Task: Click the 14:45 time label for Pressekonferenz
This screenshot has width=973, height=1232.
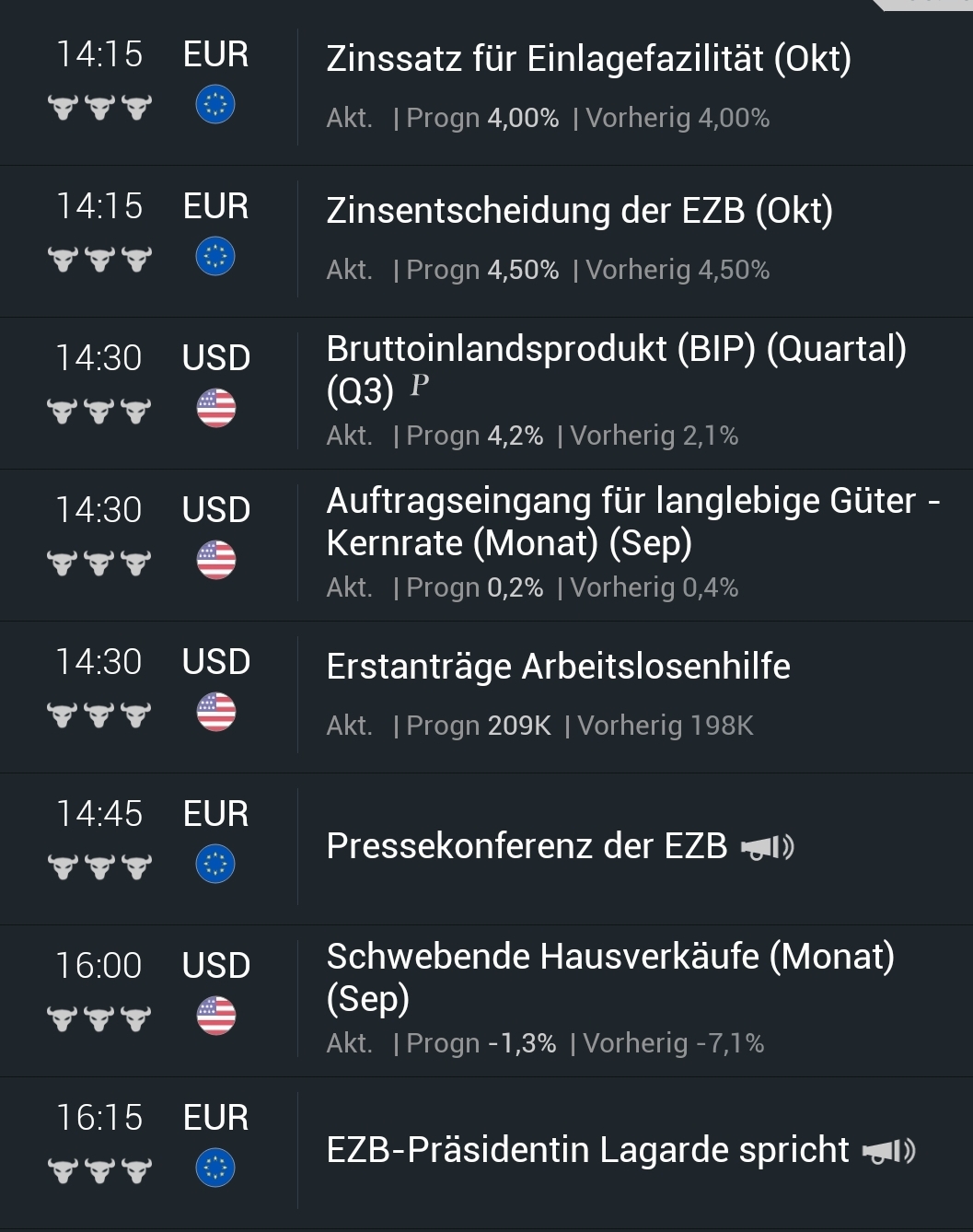Action: pos(100,815)
